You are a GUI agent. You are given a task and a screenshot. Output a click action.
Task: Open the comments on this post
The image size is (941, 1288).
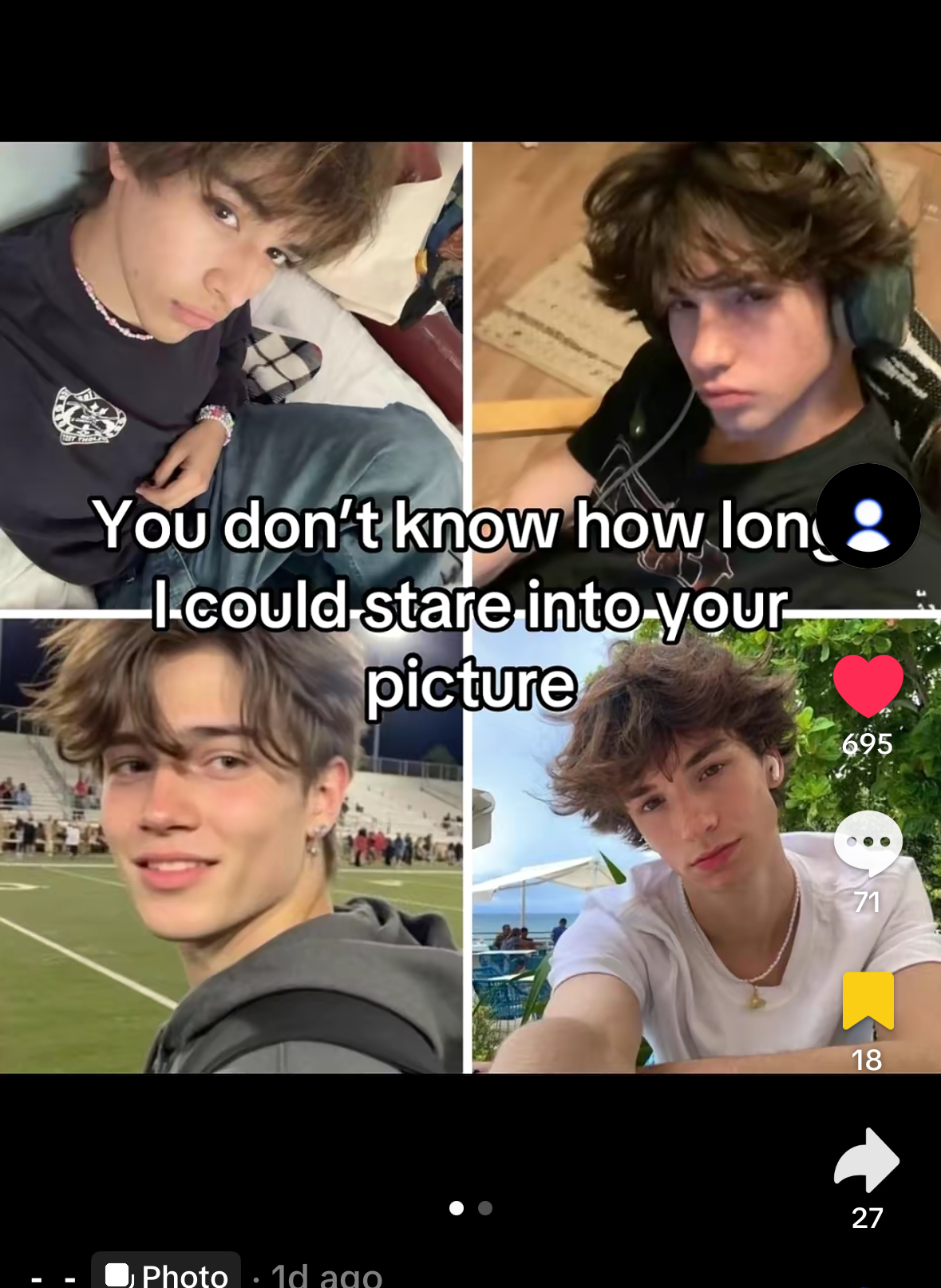[x=868, y=843]
